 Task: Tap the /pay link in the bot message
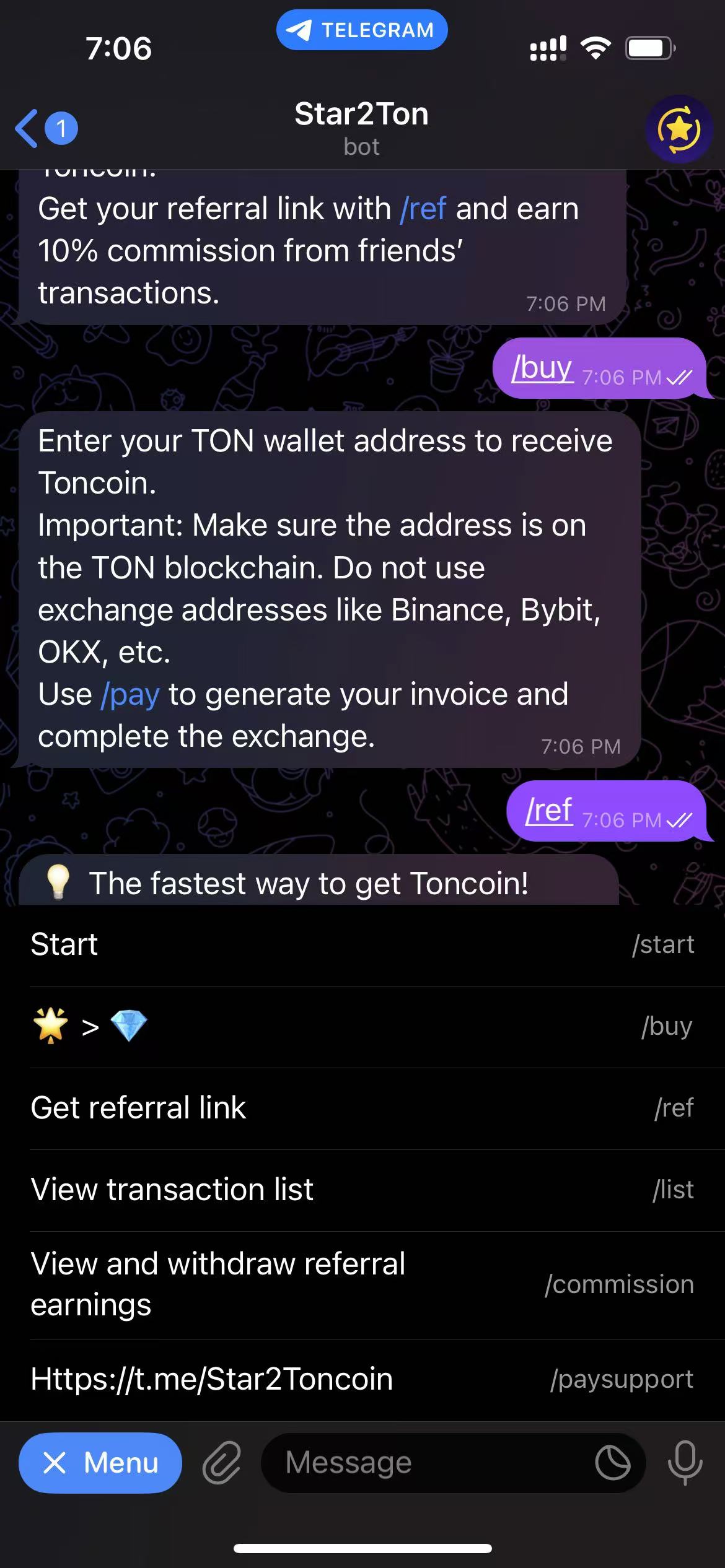click(x=129, y=694)
